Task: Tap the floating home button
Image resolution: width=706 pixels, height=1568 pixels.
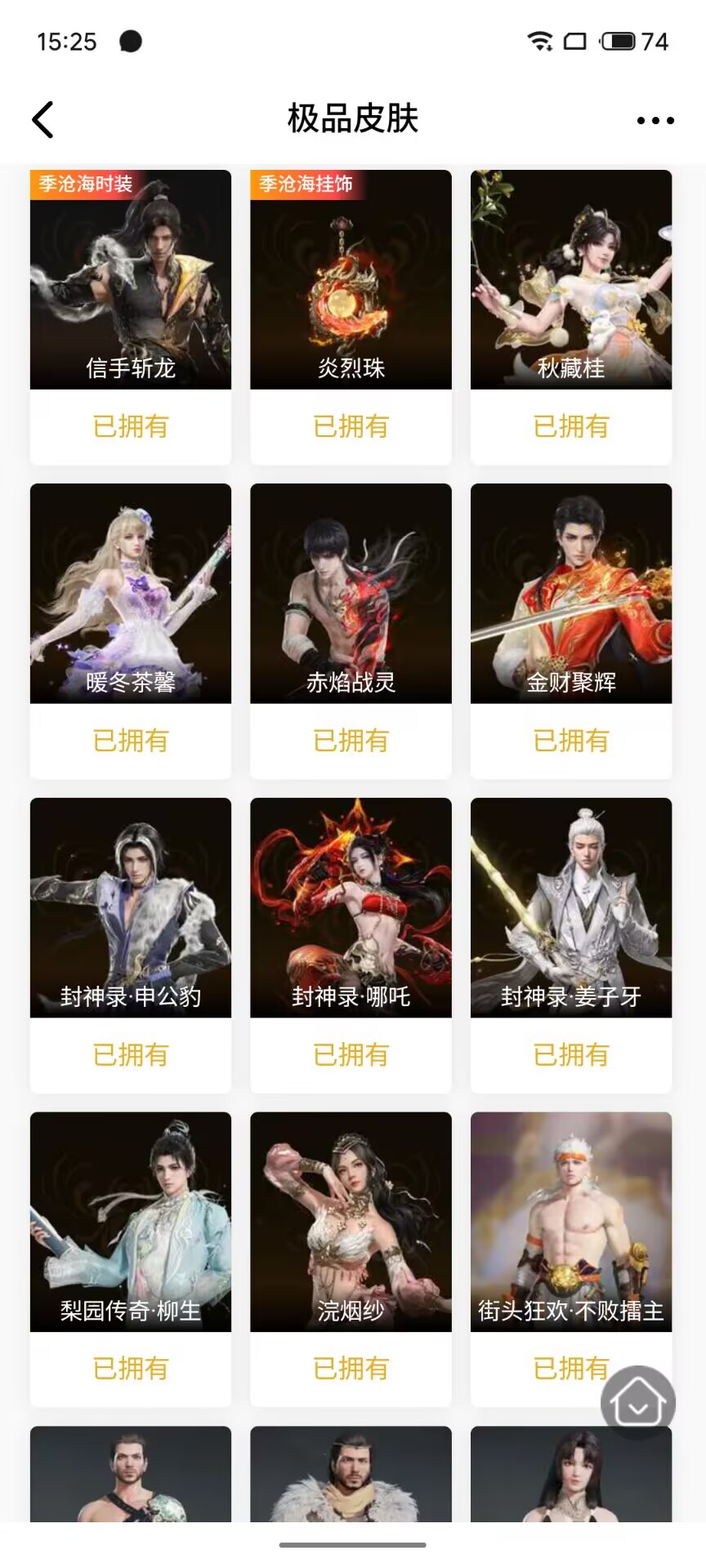Action: pos(638,1403)
